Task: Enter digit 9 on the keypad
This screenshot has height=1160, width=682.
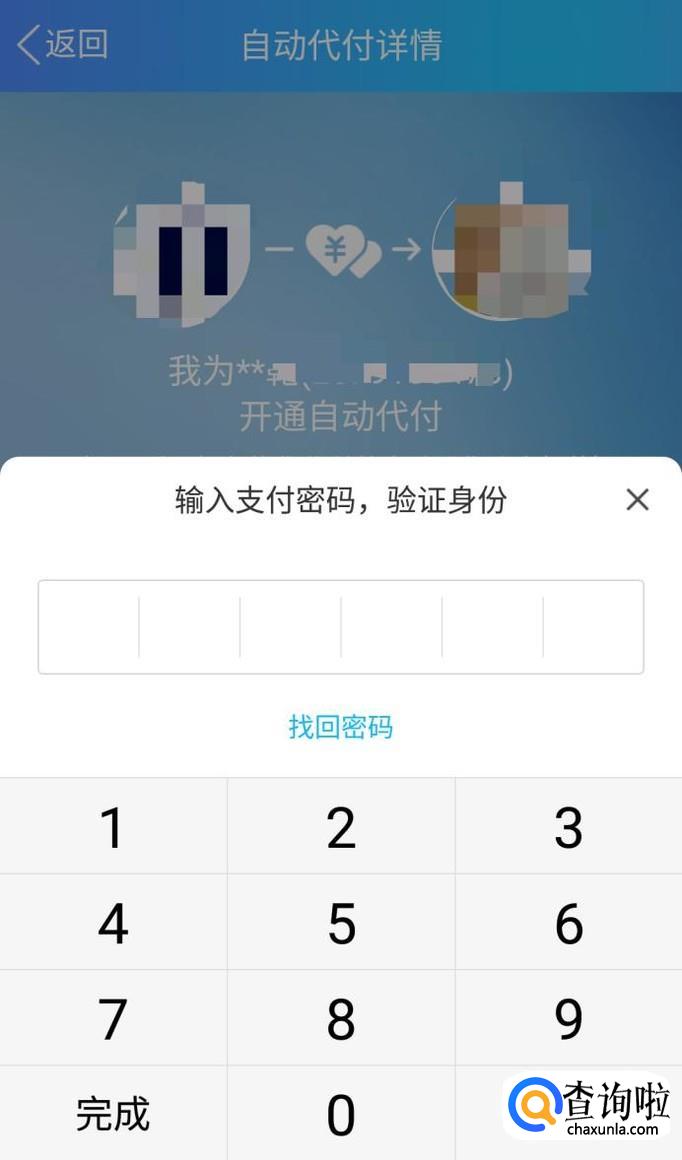Action: 569,1018
